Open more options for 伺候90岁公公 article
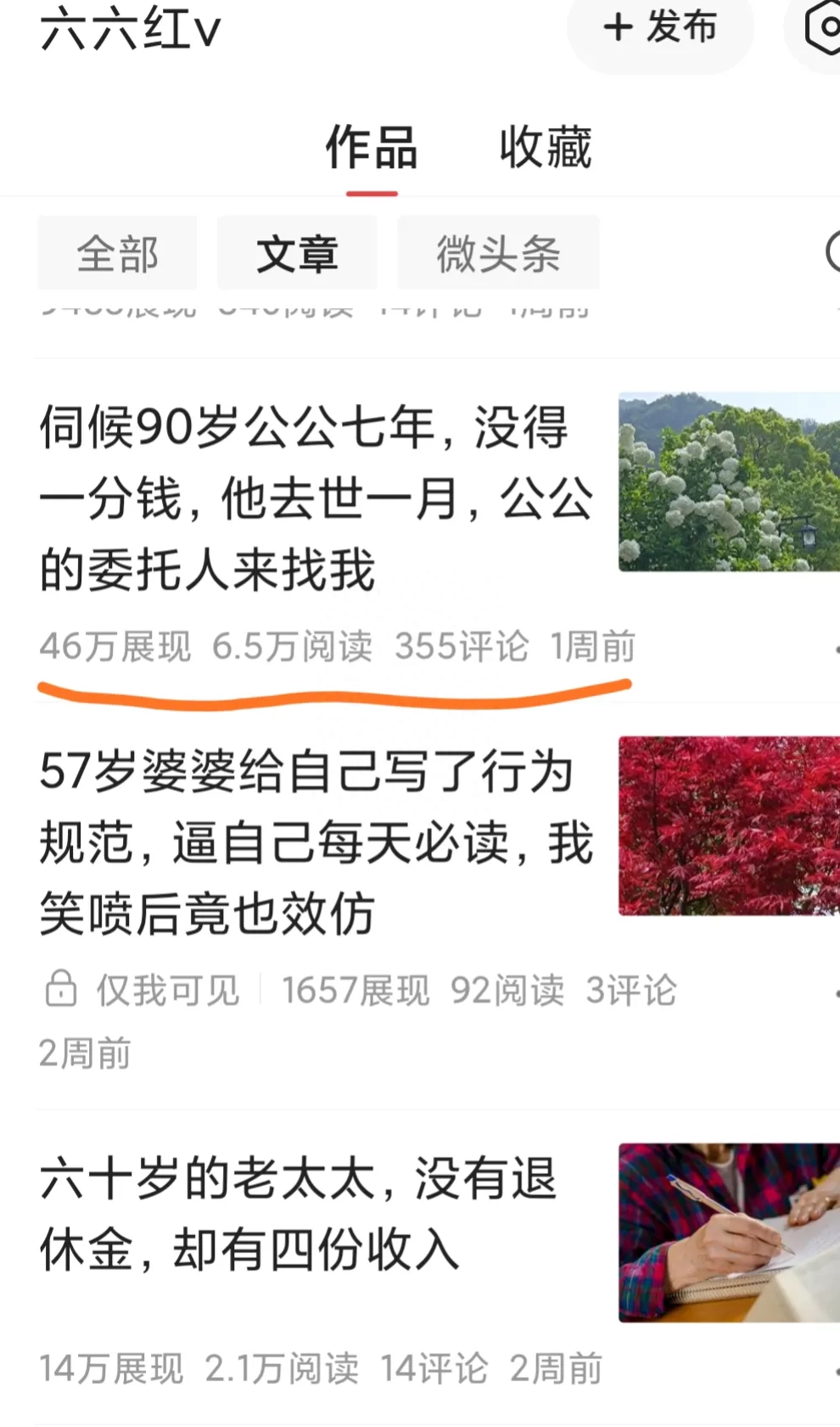 [x=835, y=649]
